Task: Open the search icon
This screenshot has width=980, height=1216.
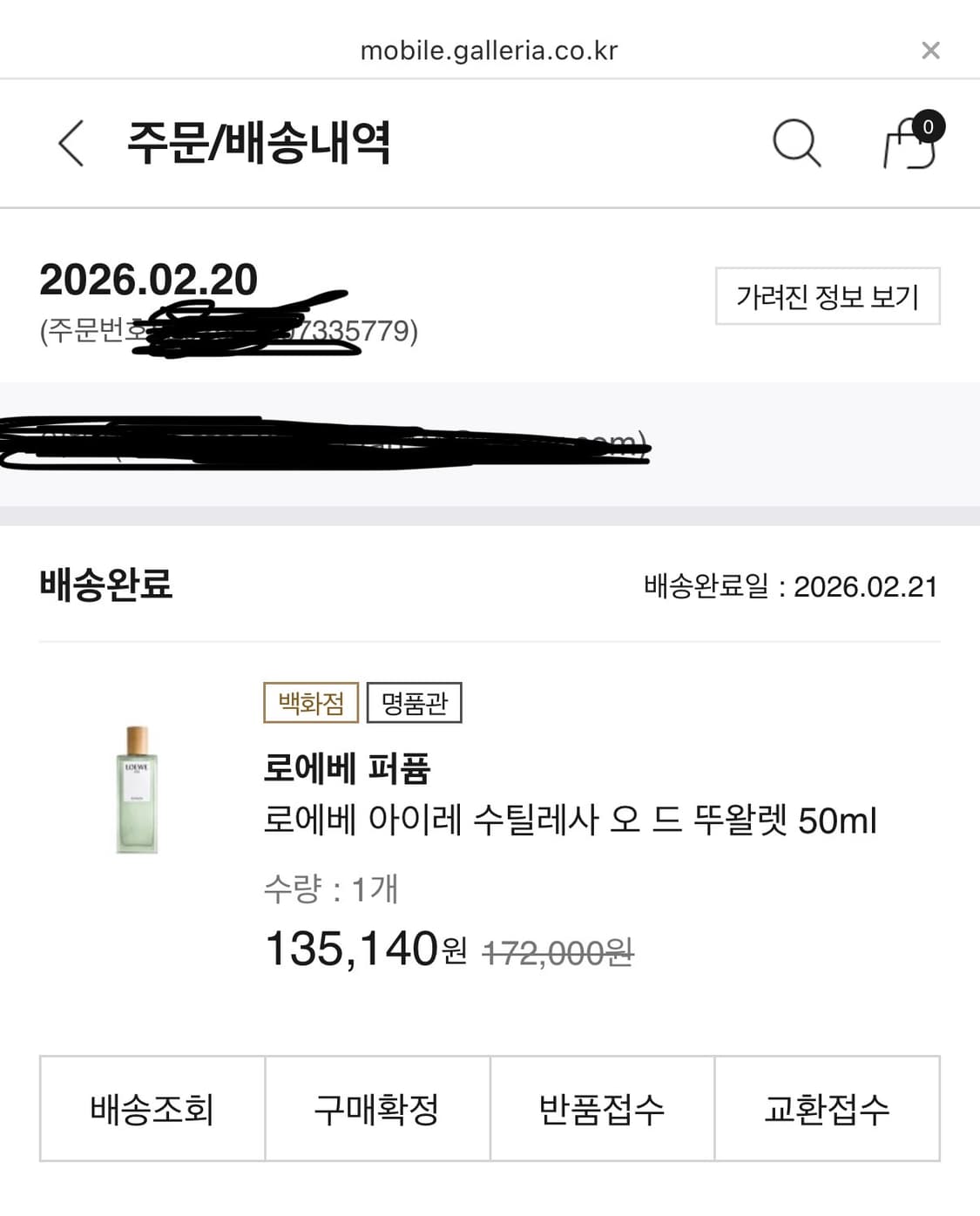Action: [x=795, y=144]
